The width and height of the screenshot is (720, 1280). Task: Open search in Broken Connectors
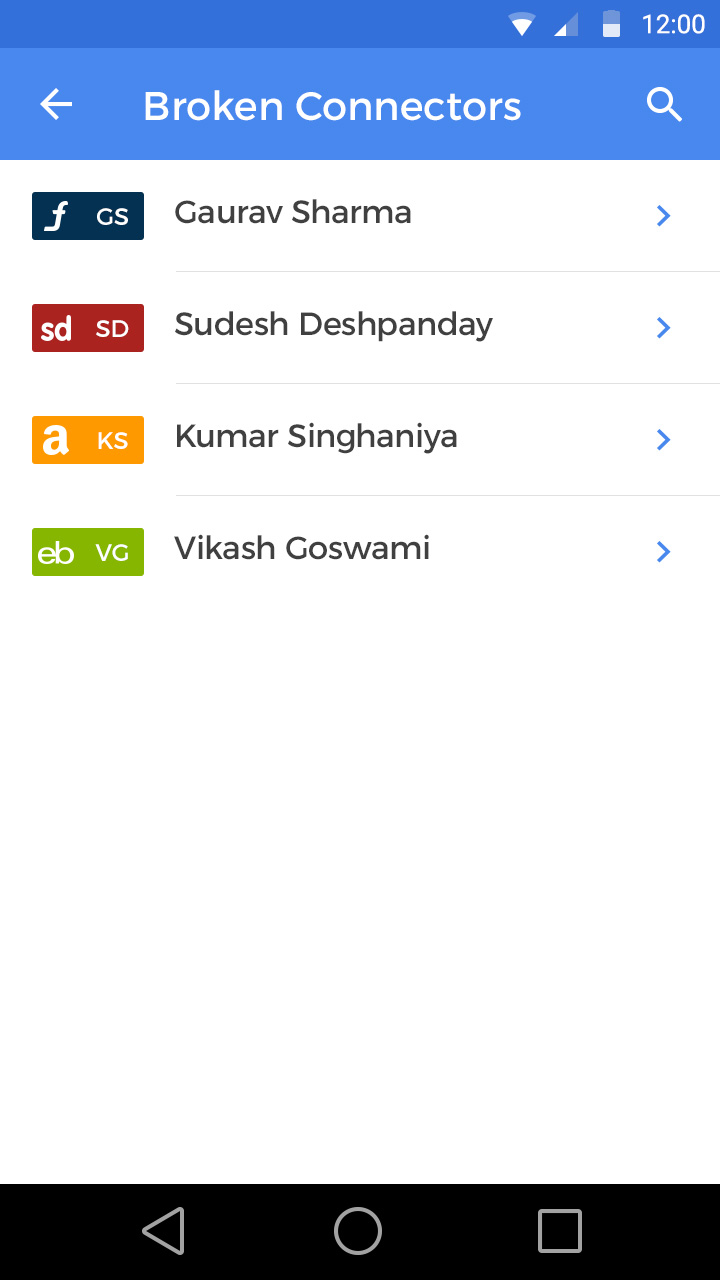(x=664, y=105)
